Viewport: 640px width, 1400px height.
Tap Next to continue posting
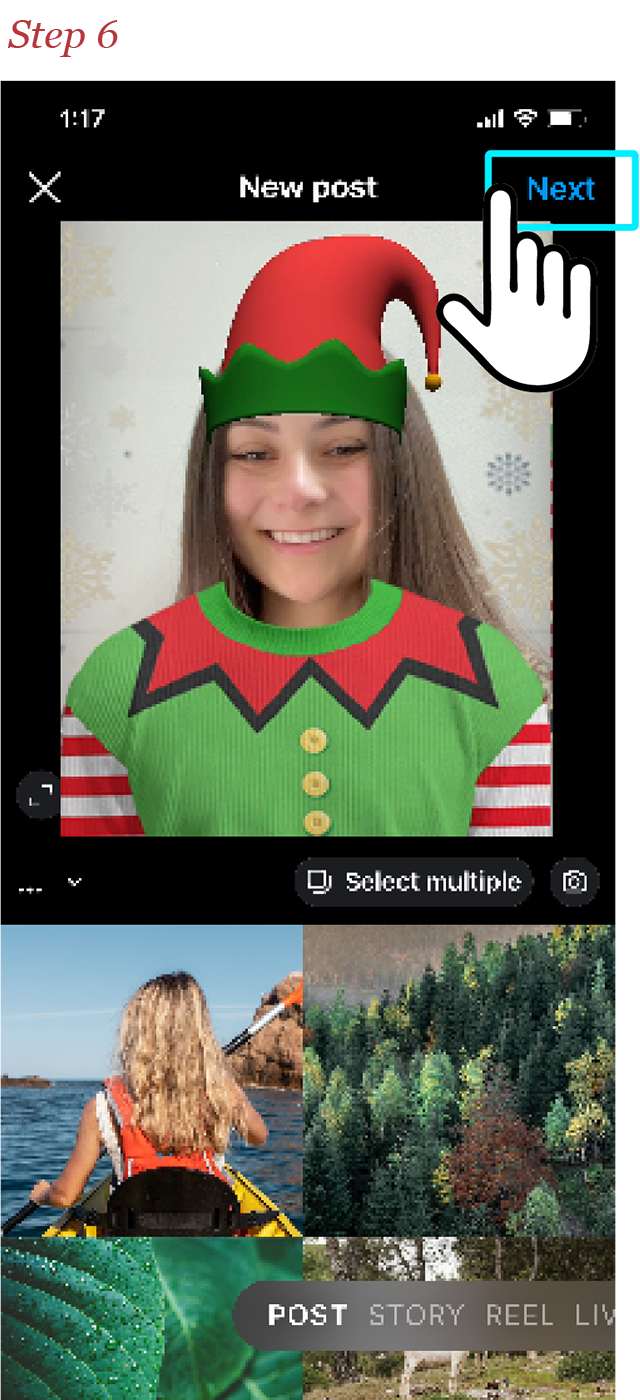[x=560, y=188]
